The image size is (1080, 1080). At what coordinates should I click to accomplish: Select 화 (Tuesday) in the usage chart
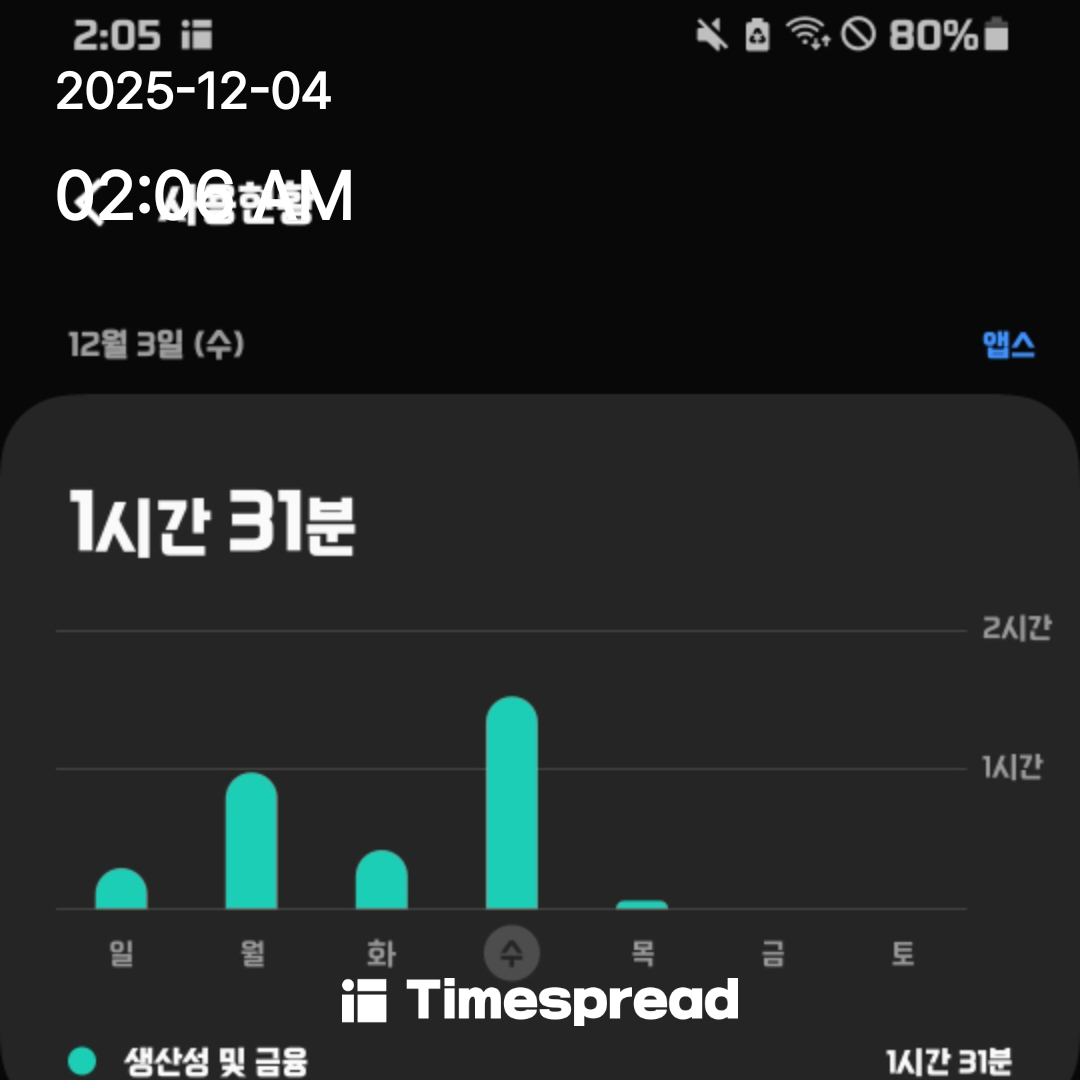point(381,953)
